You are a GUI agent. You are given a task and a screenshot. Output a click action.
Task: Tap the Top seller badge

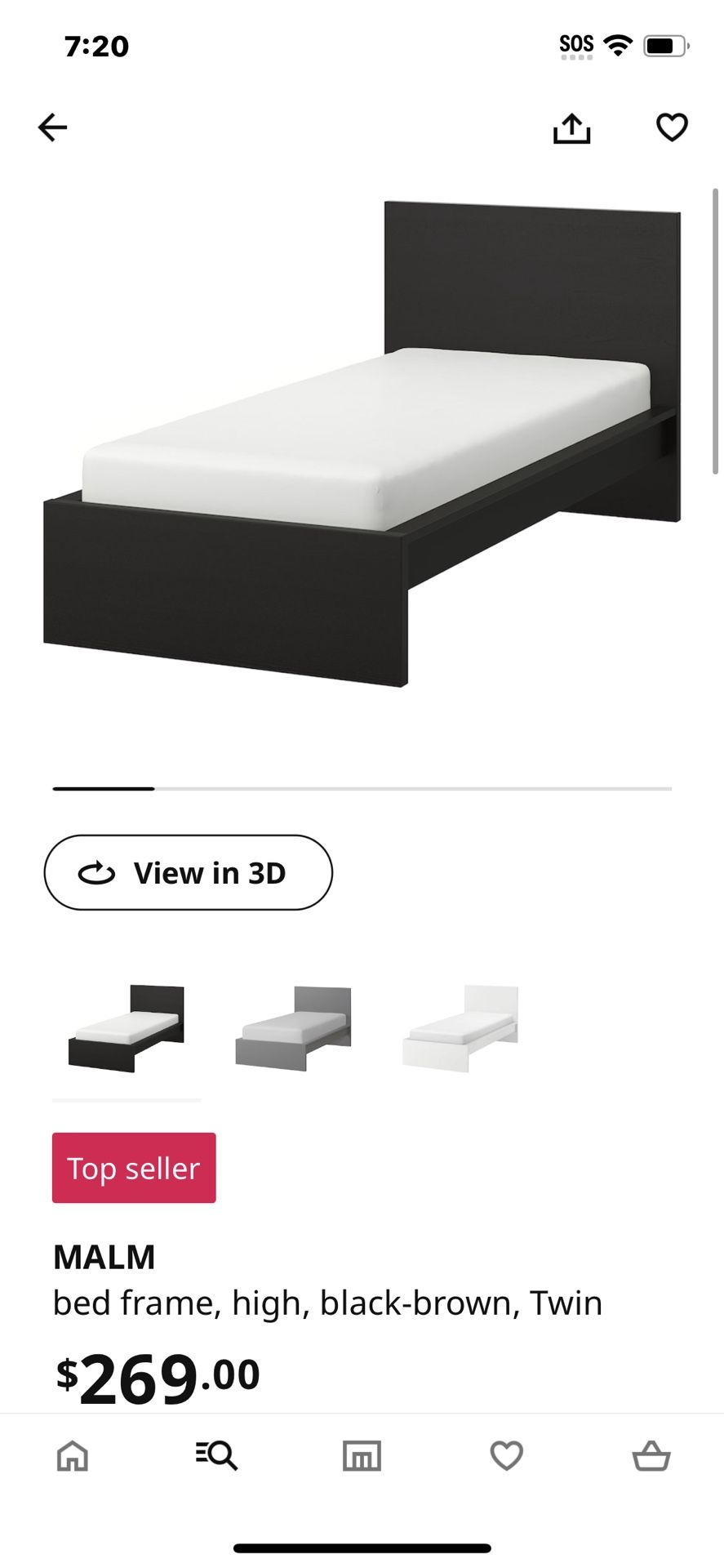133,1167
